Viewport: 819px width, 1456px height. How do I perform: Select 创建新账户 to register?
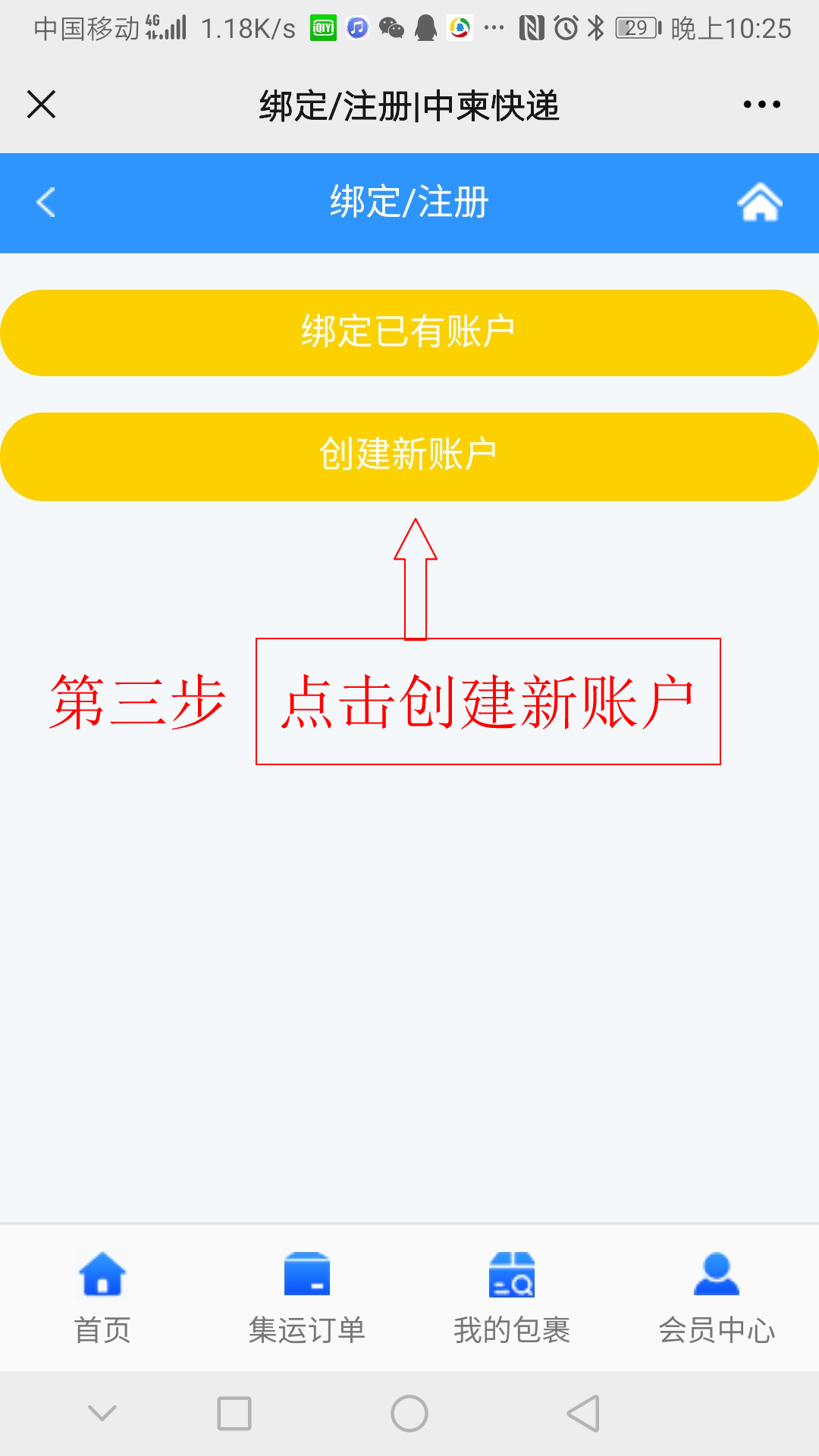click(409, 457)
